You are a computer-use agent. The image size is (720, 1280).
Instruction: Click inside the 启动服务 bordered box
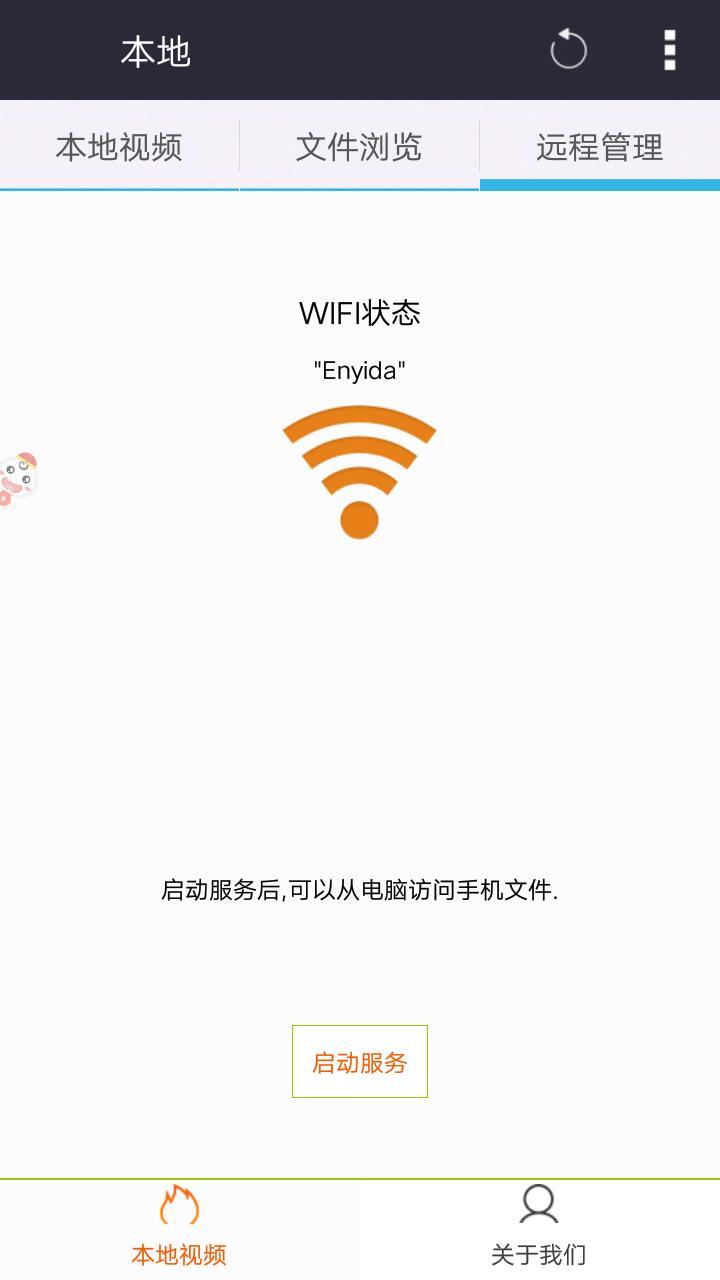coord(358,1062)
